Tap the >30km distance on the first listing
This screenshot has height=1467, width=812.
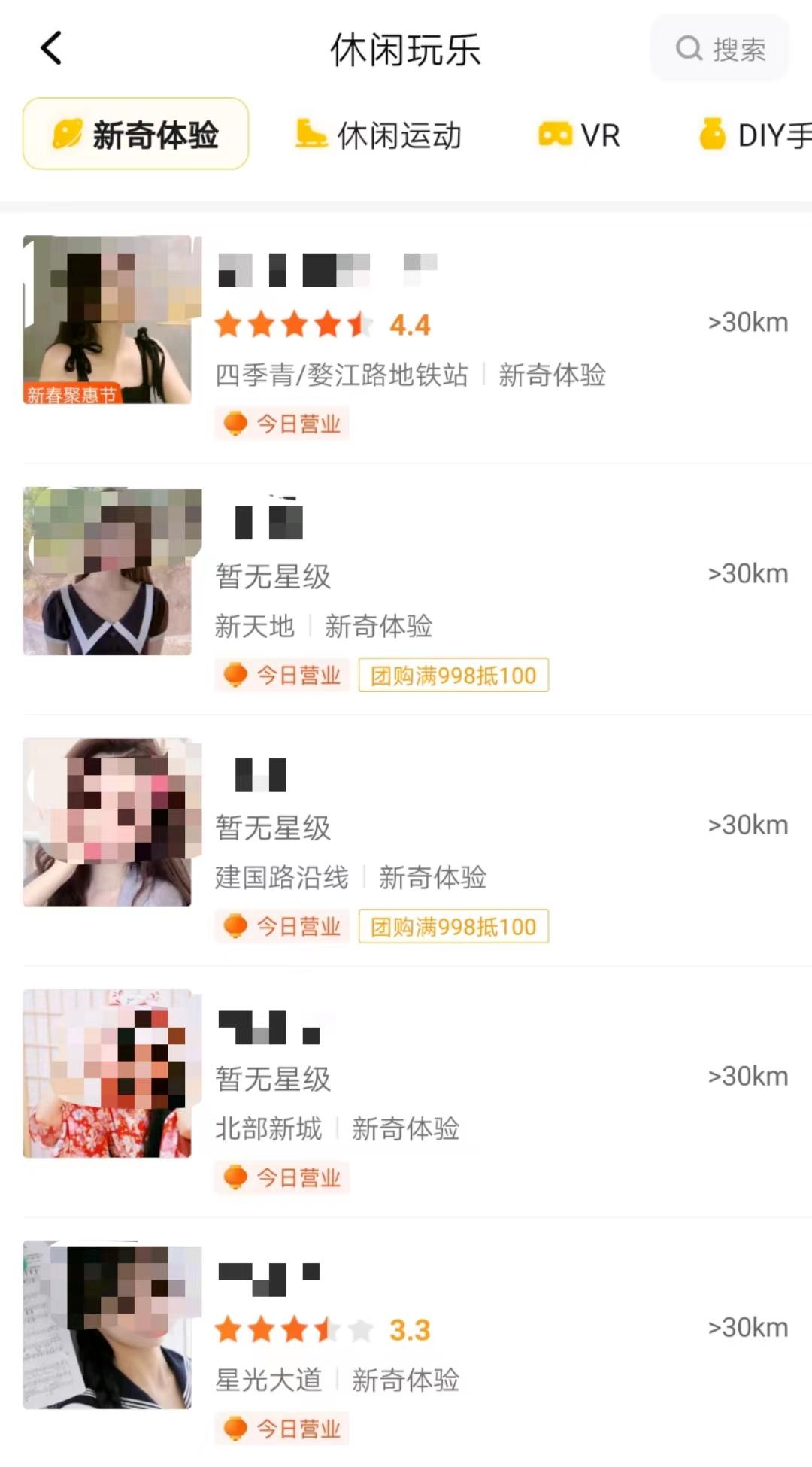(747, 320)
